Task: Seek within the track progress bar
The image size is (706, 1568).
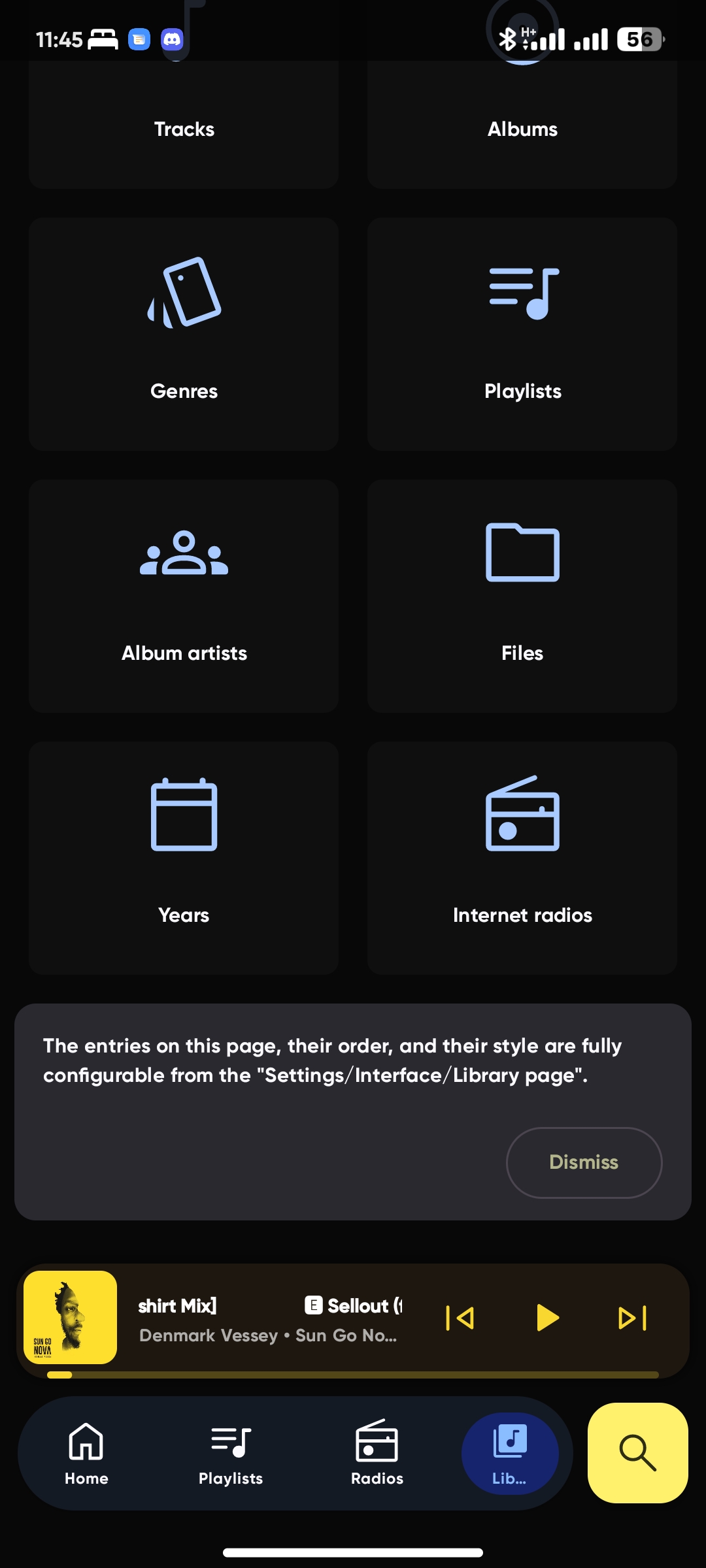Action: coord(353,1375)
